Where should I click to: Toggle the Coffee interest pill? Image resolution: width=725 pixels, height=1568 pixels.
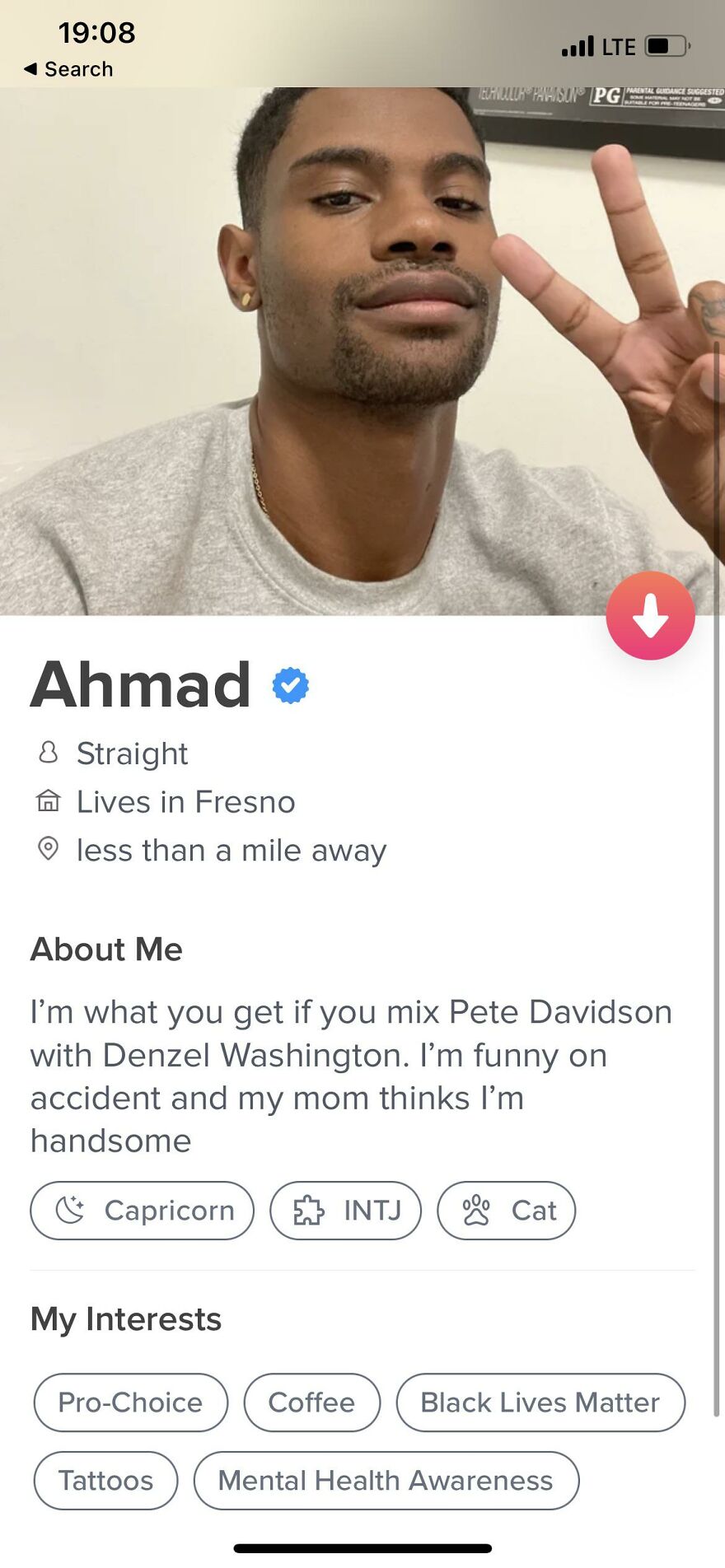tap(311, 1402)
